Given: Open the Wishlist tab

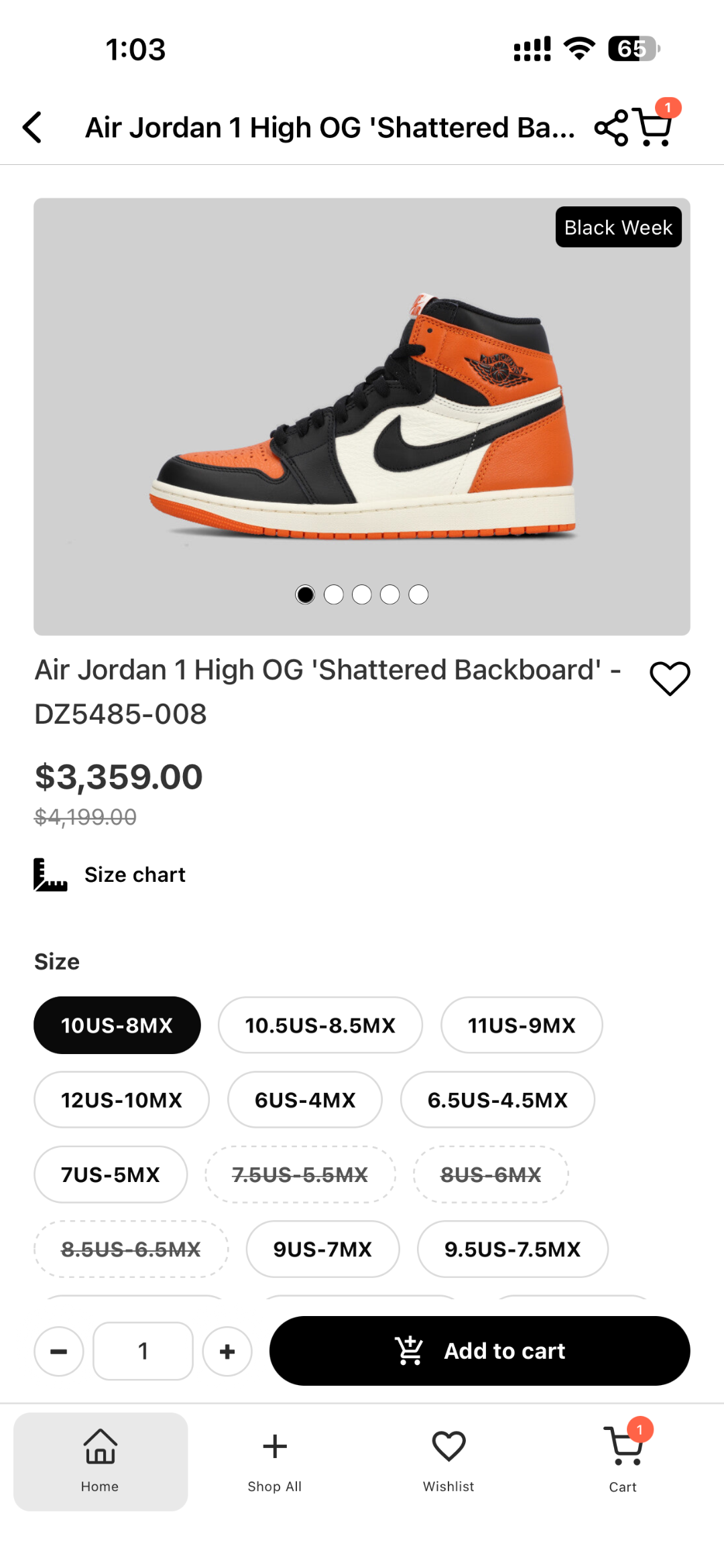Looking at the screenshot, I should [448, 1462].
